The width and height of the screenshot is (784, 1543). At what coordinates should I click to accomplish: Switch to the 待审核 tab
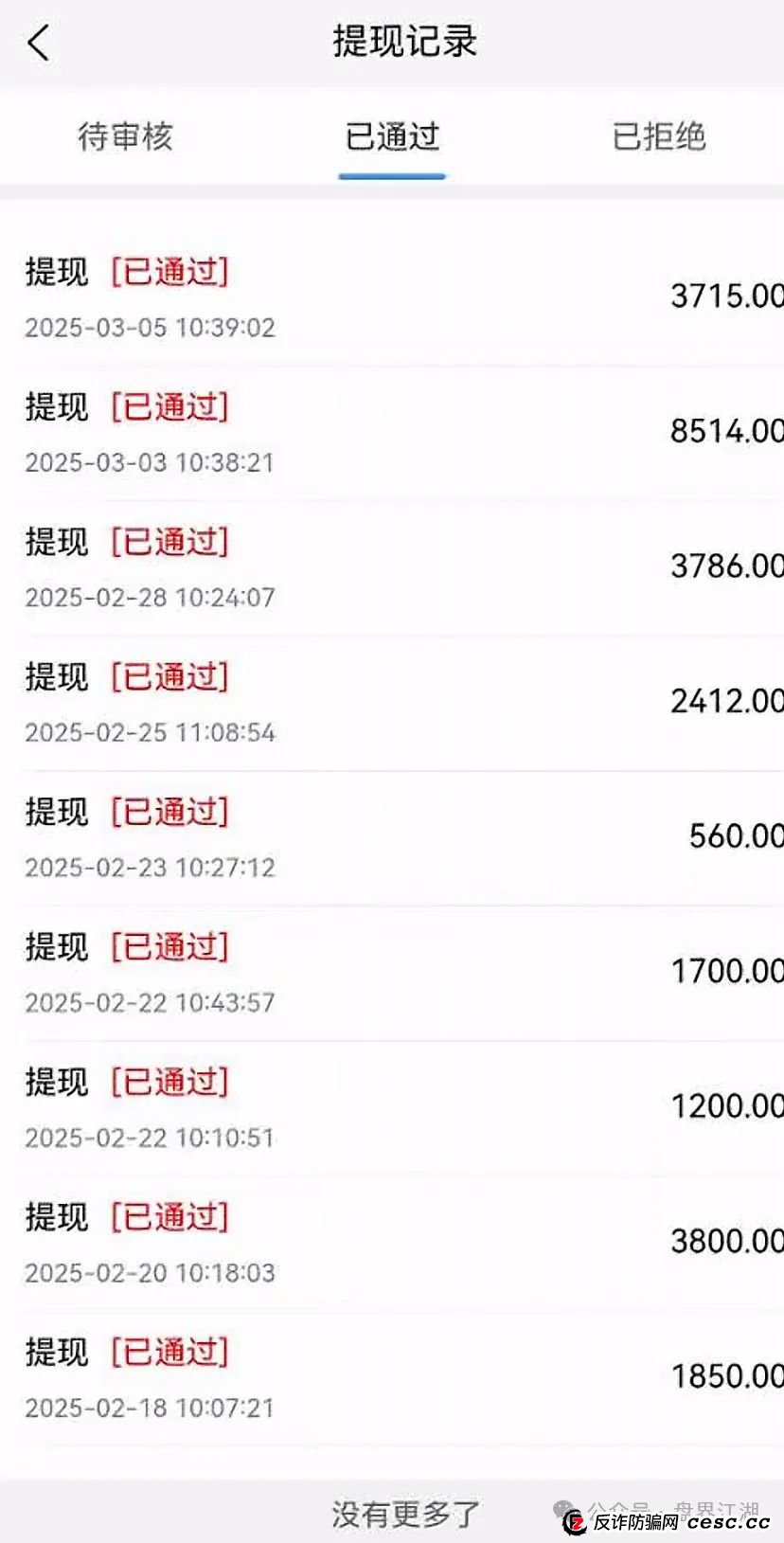click(x=125, y=138)
